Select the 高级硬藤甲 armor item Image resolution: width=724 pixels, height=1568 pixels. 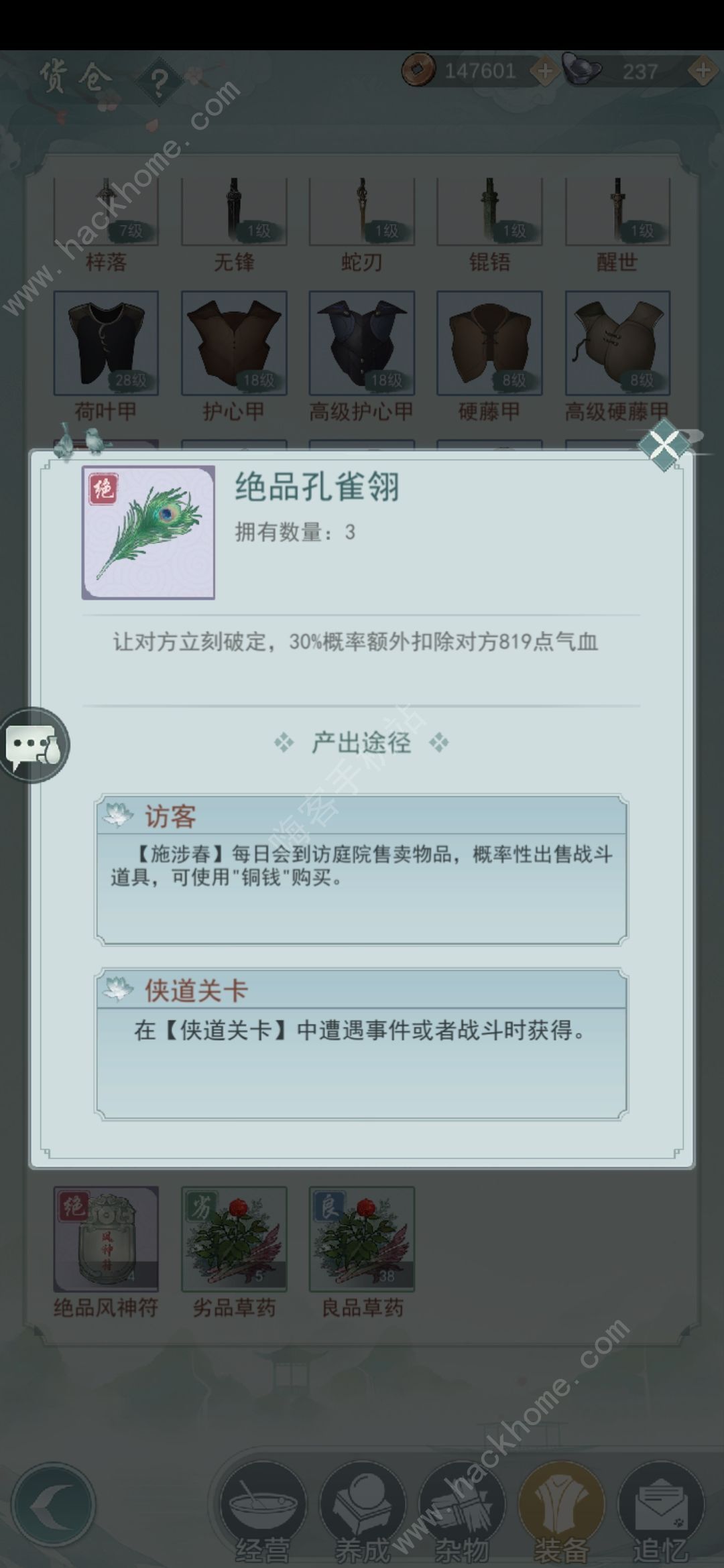point(617,343)
